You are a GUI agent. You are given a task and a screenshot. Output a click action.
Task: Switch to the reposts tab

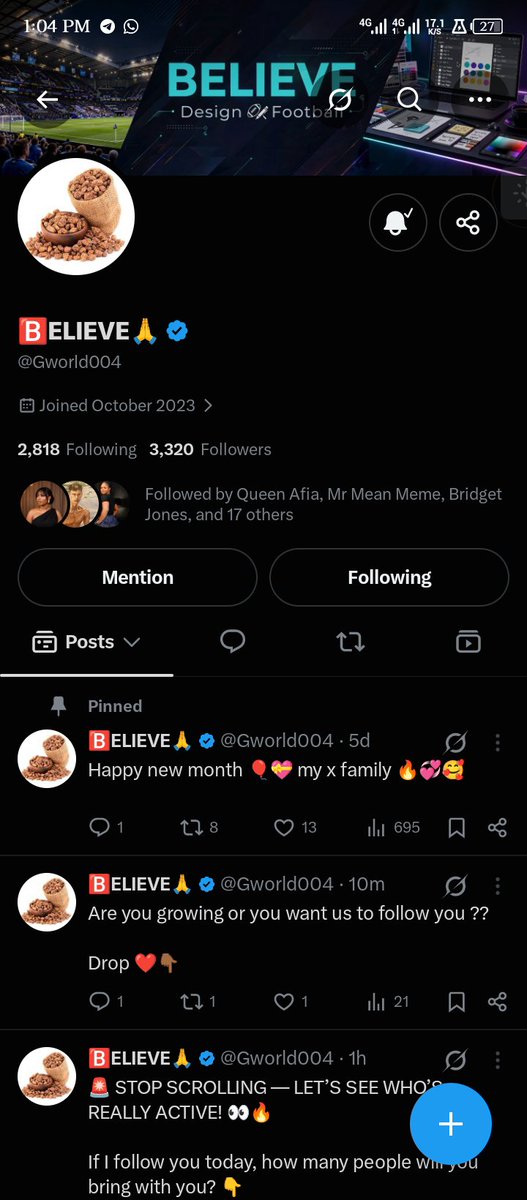350,642
